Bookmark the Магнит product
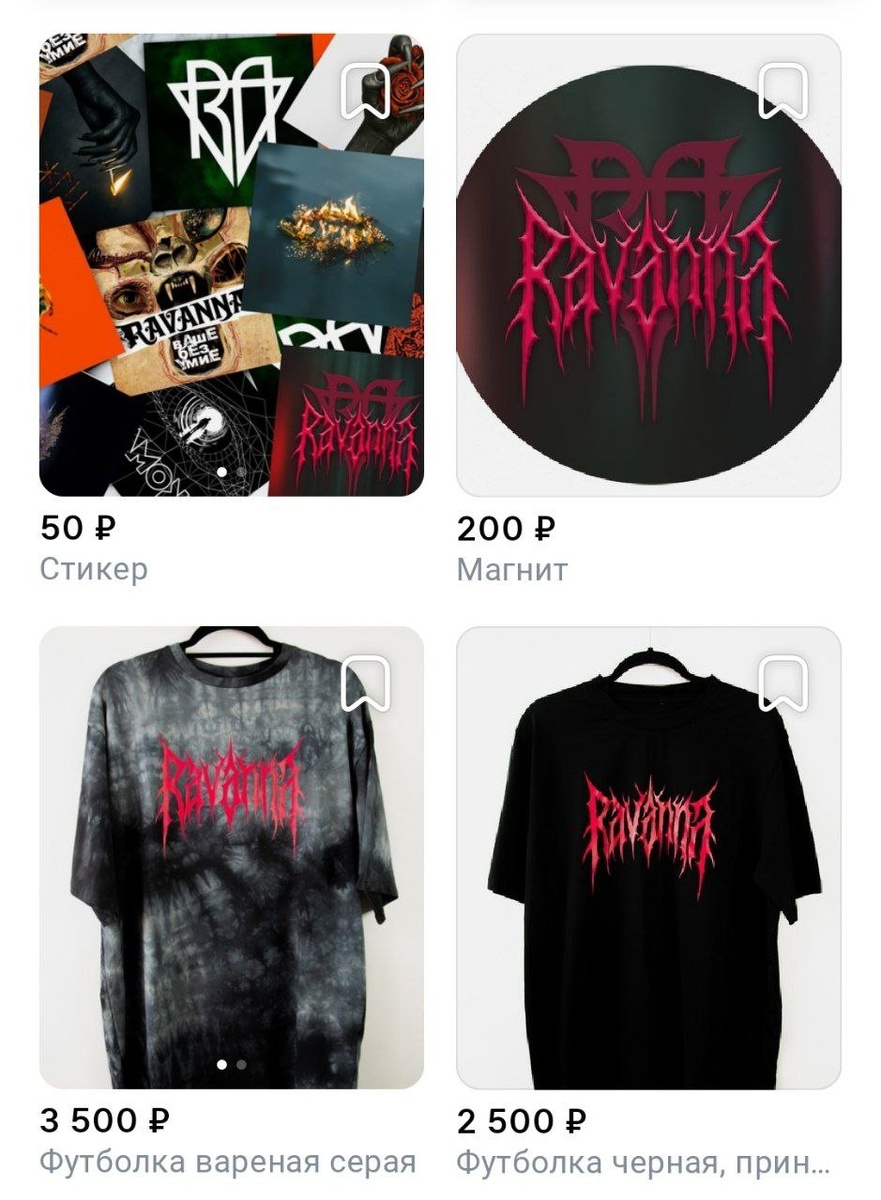The width and height of the screenshot is (881, 1200). click(783, 92)
